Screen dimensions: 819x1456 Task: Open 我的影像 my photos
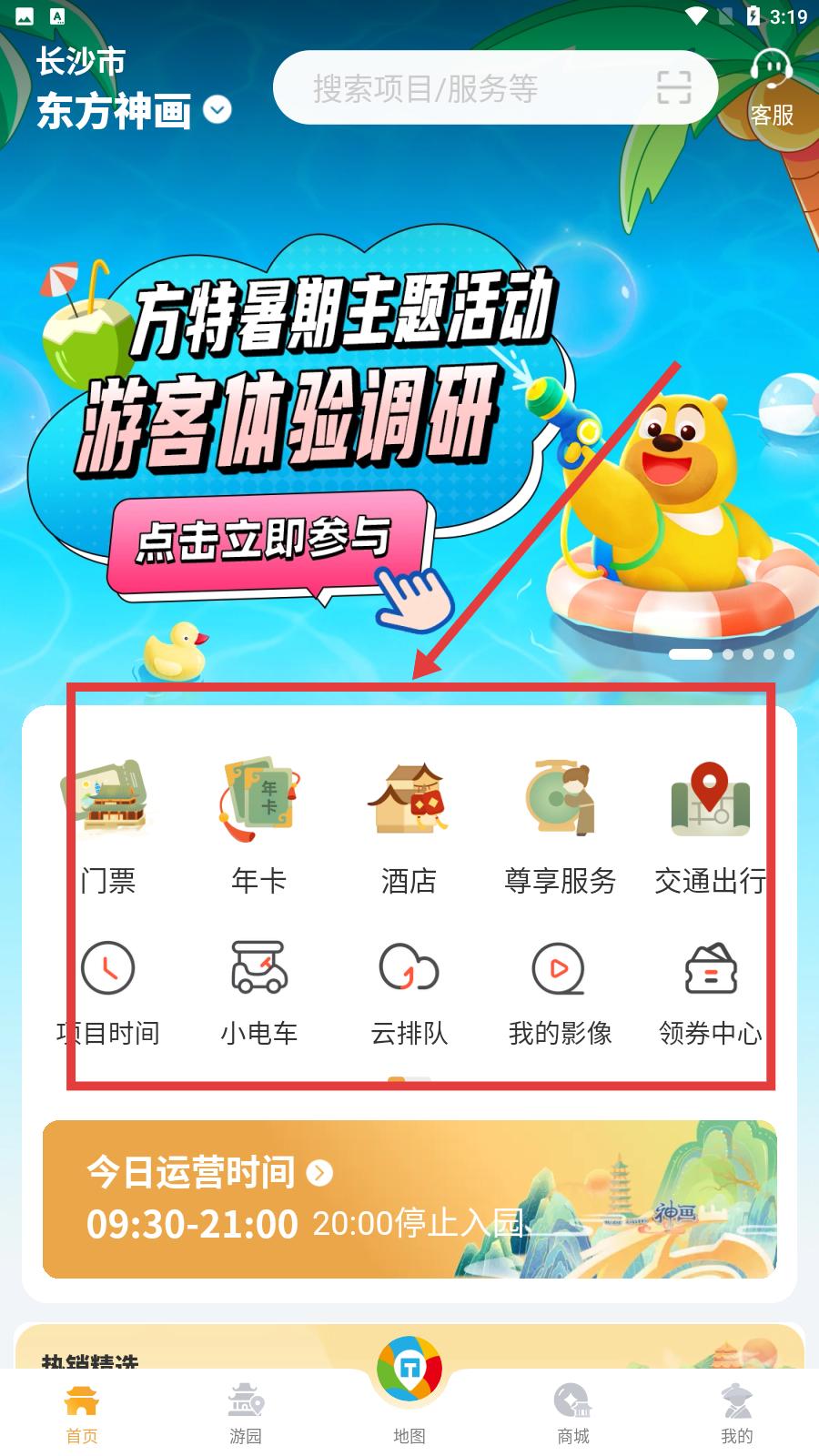(x=560, y=992)
